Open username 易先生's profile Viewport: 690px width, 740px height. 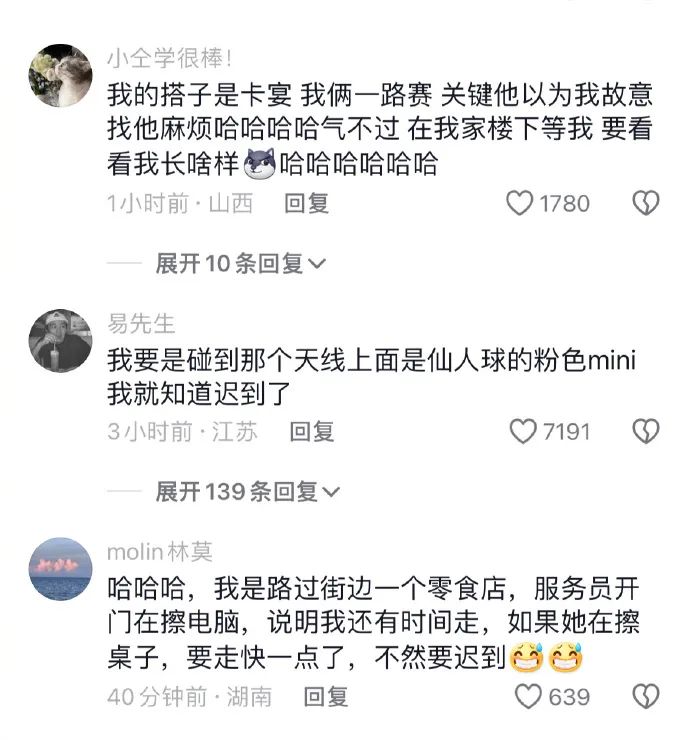[x=141, y=323]
